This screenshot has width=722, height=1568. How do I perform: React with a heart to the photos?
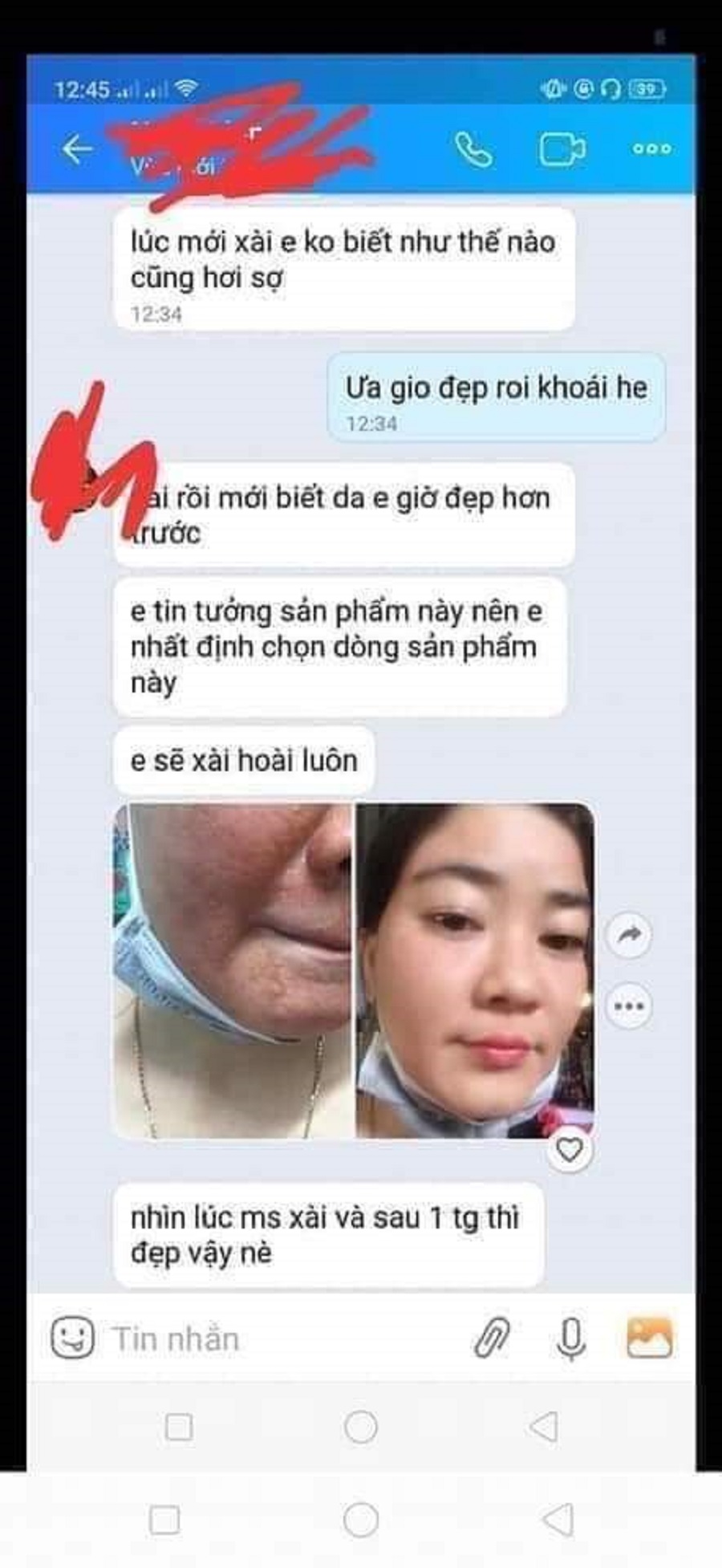click(x=570, y=1150)
